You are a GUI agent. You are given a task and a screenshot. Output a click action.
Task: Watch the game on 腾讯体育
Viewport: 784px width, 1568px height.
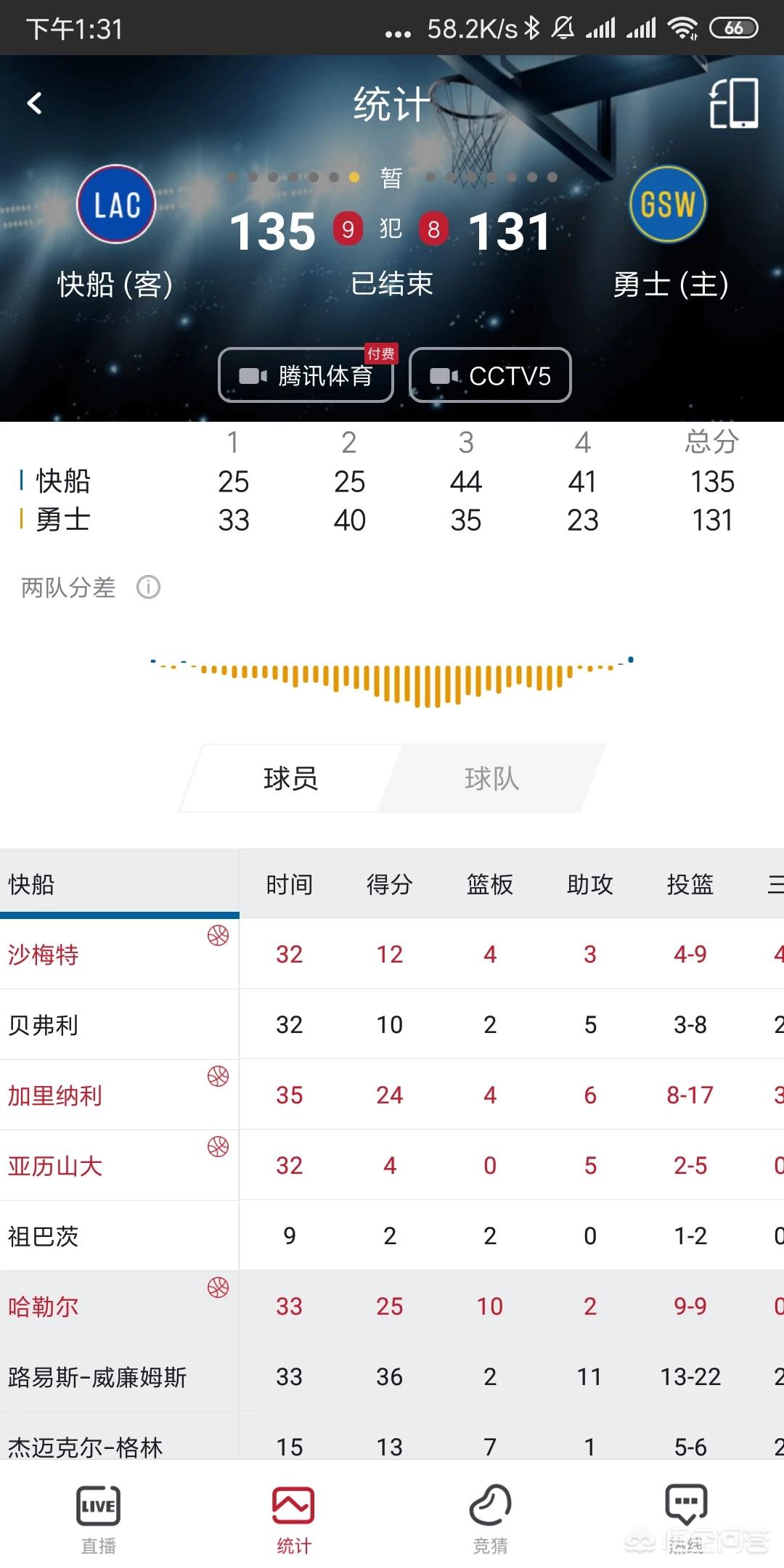306,375
